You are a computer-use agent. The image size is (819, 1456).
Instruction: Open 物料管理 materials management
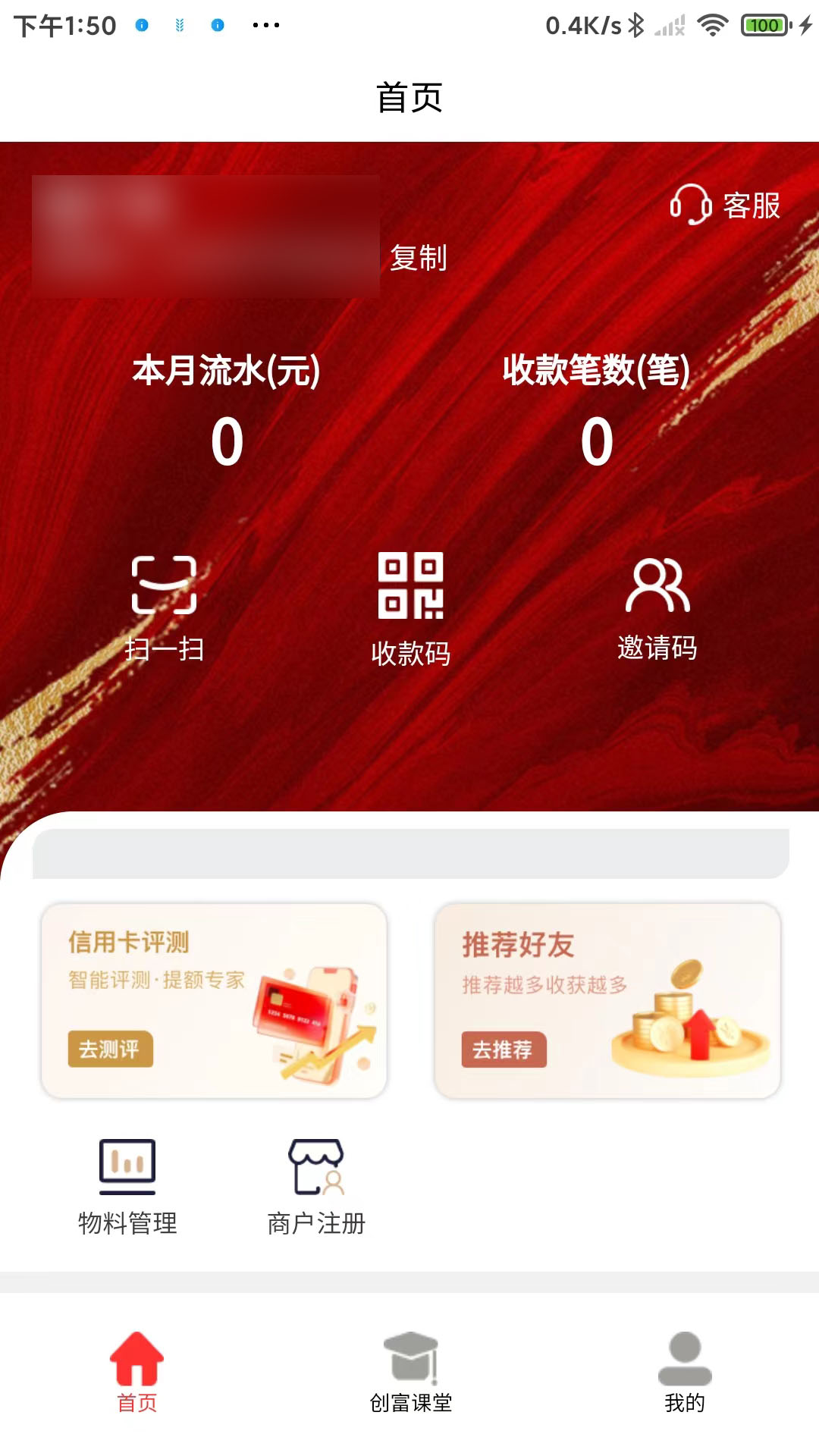[127, 1188]
